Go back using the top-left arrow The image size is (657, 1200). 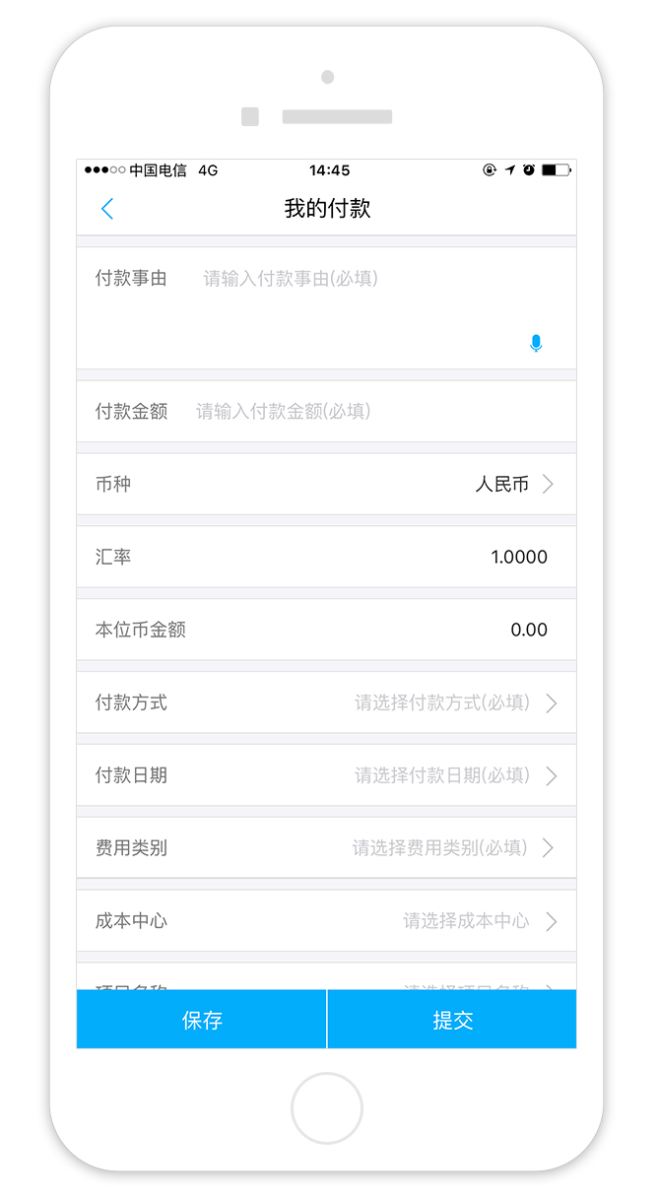point(107,209)
